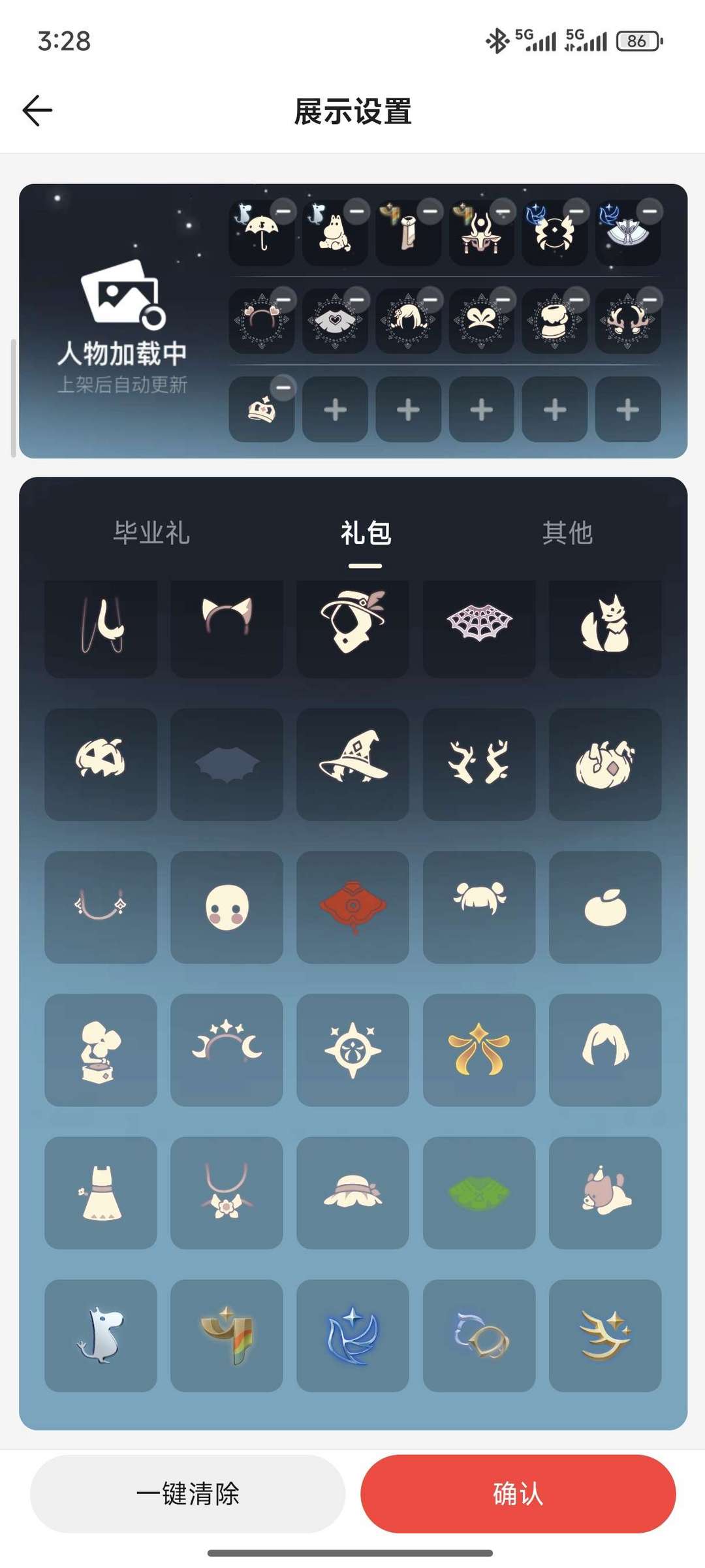705x1568 pixels.
Task: Remove the umbrella mouse from the first display slot
Action: 283,210
